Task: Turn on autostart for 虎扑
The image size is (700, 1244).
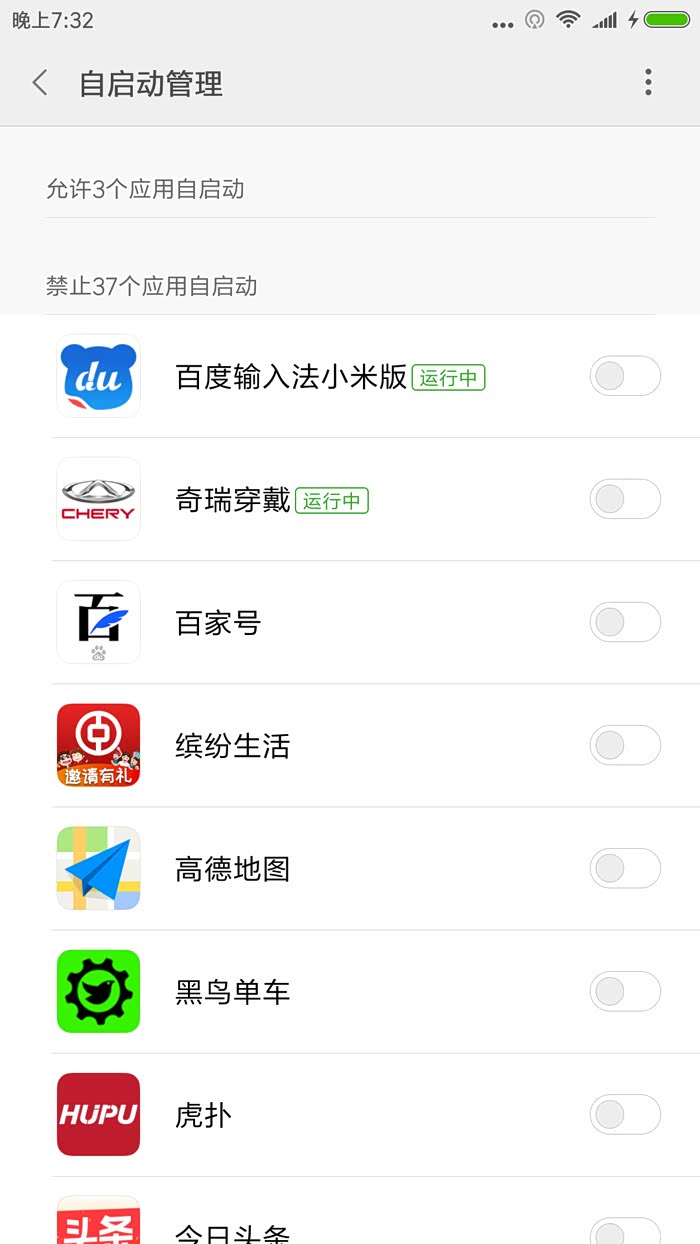Action: [x=625, y=1114]
